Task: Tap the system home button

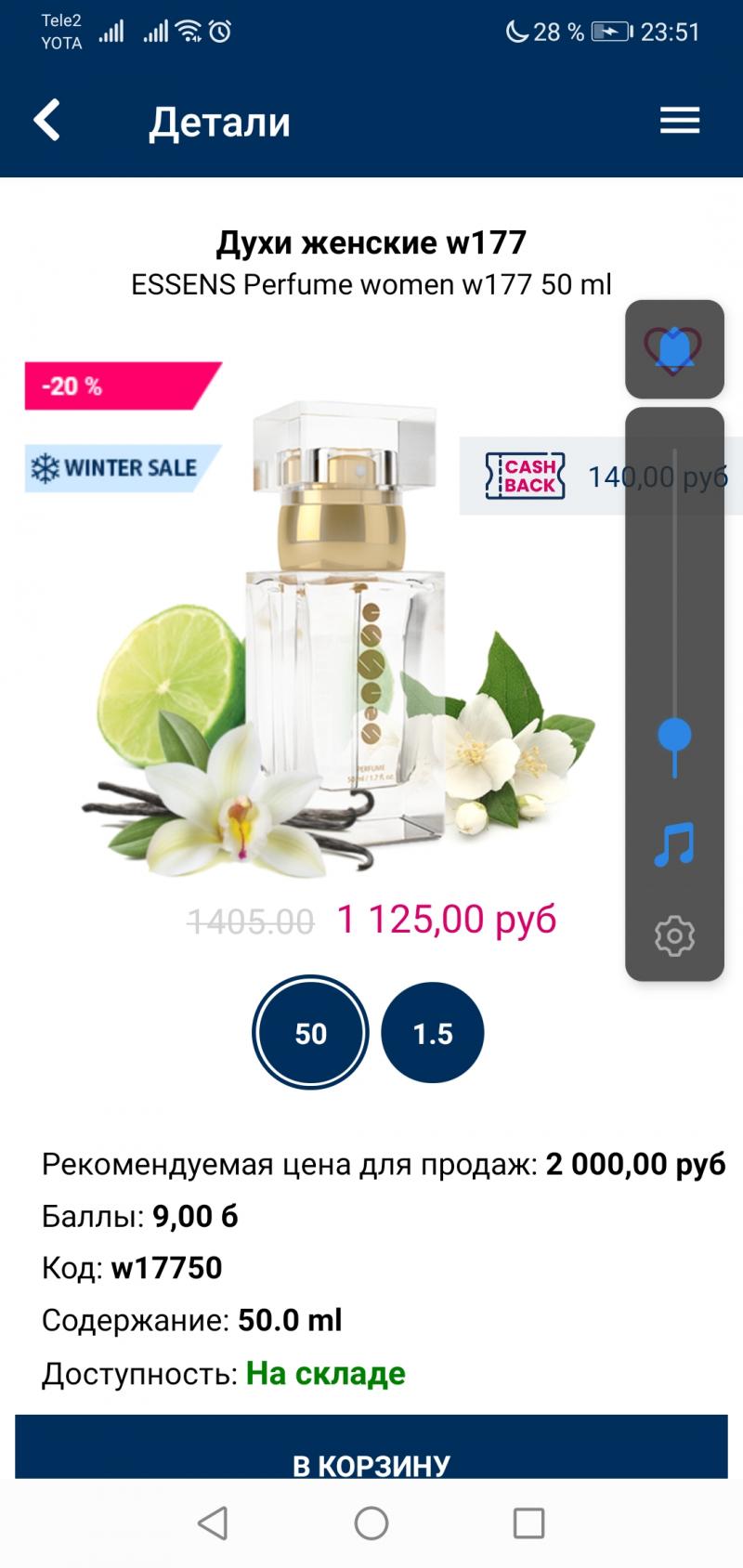Action: 371,1523
